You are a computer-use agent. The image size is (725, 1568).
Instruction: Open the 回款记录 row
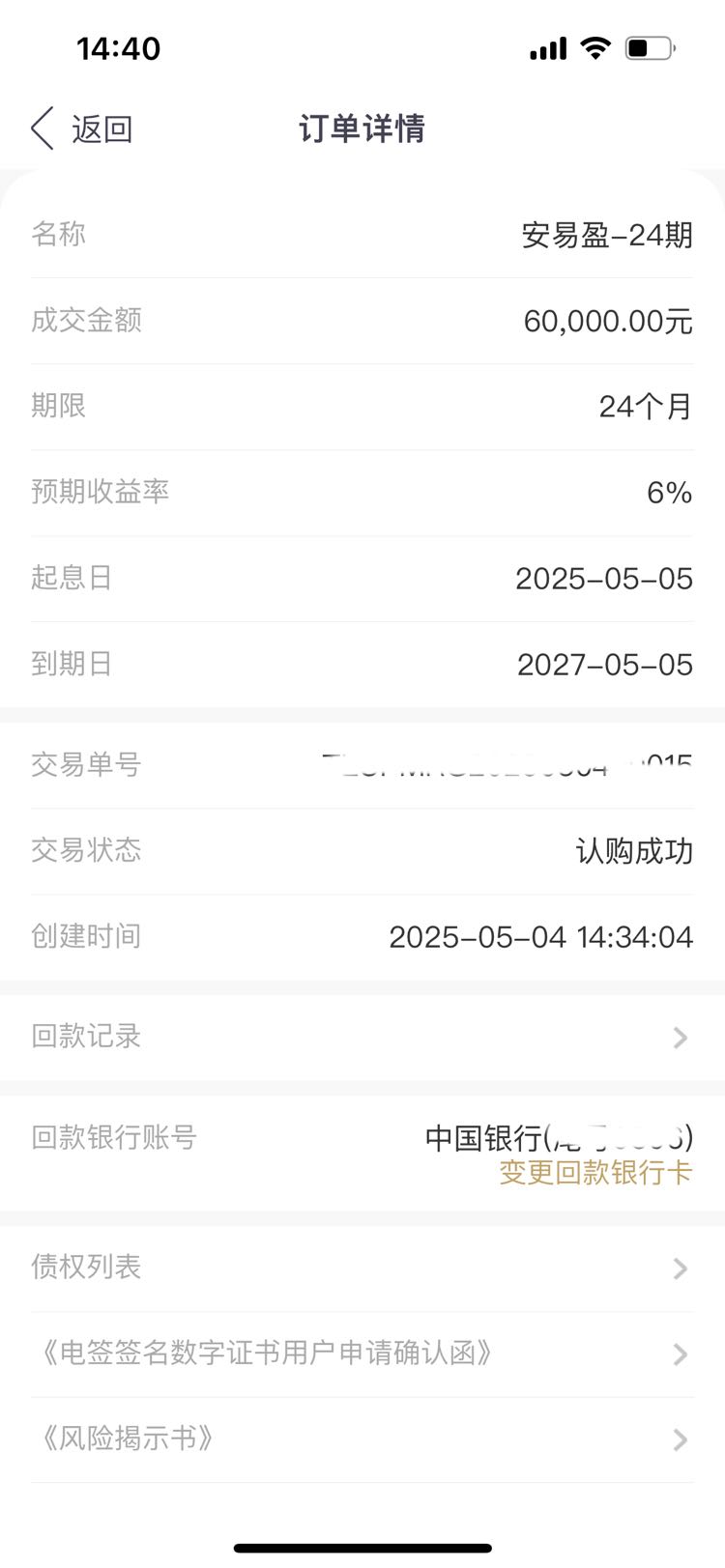[362, 1037]
